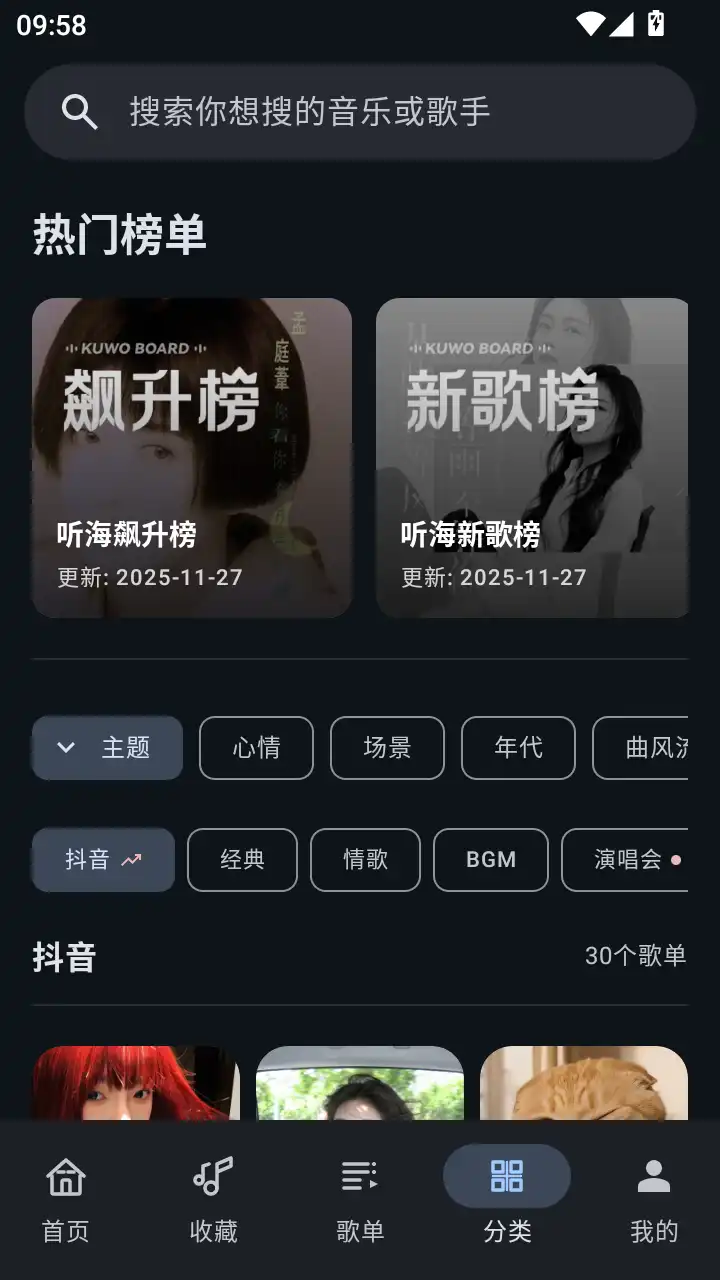Select the 首页 home icon

64,1178
